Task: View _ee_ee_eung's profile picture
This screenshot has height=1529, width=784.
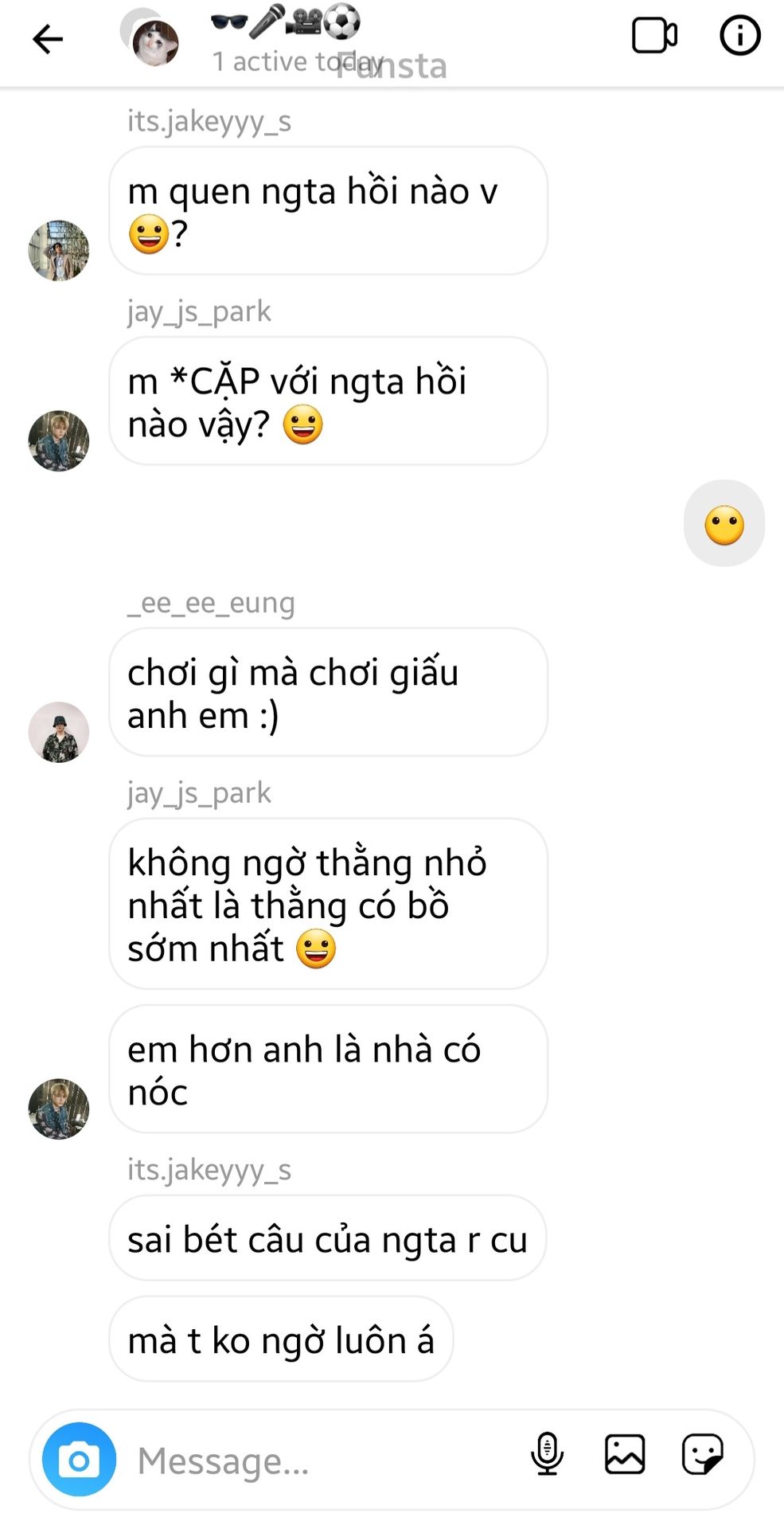Action: [59, 732]
